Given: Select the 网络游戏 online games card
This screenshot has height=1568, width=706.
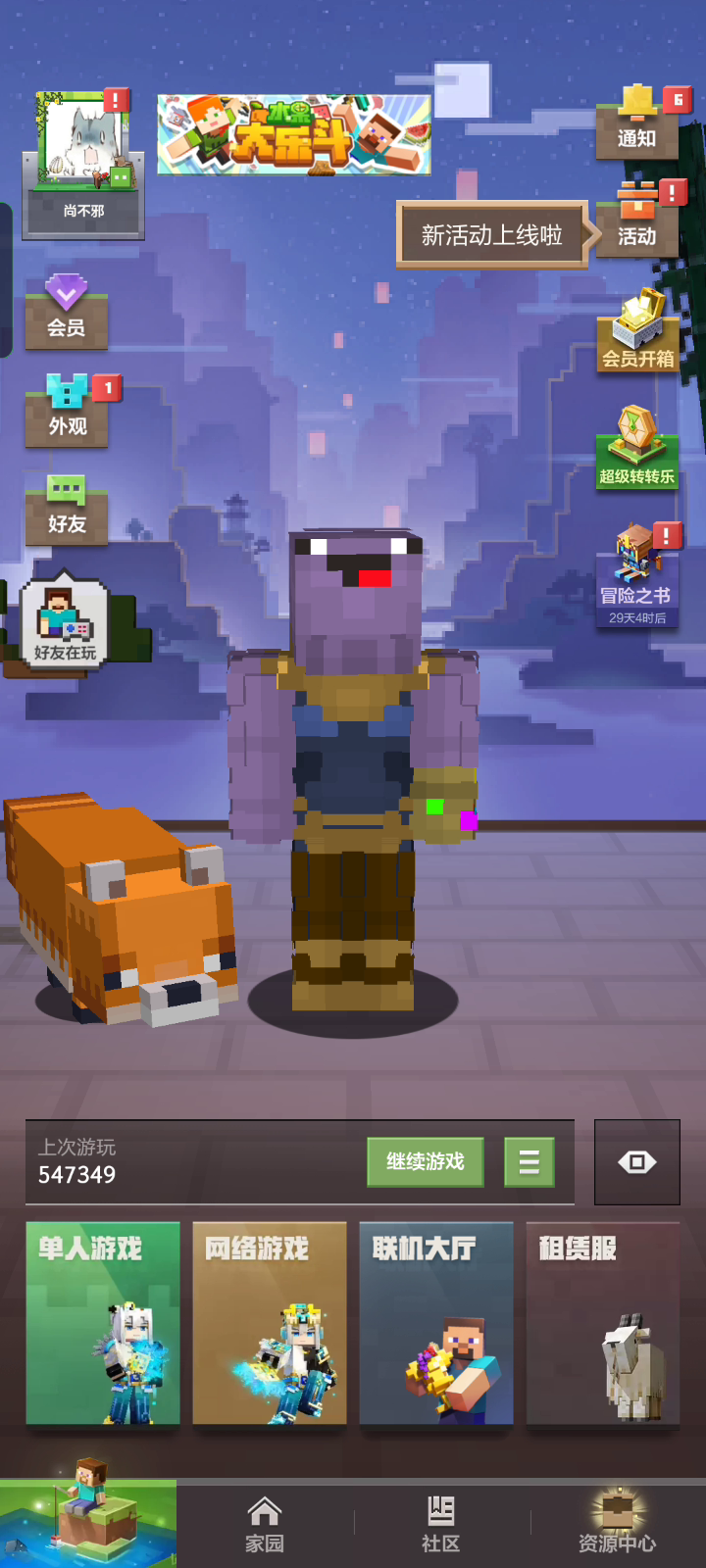Looking at the screenshot, I should [270, 1323].
